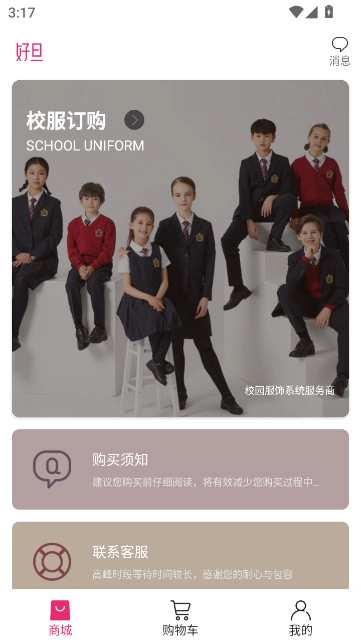Switch to the 商城 tab
Image resolution: width=361 pixels, height=642 pixels.
click(x=60, y=618)
